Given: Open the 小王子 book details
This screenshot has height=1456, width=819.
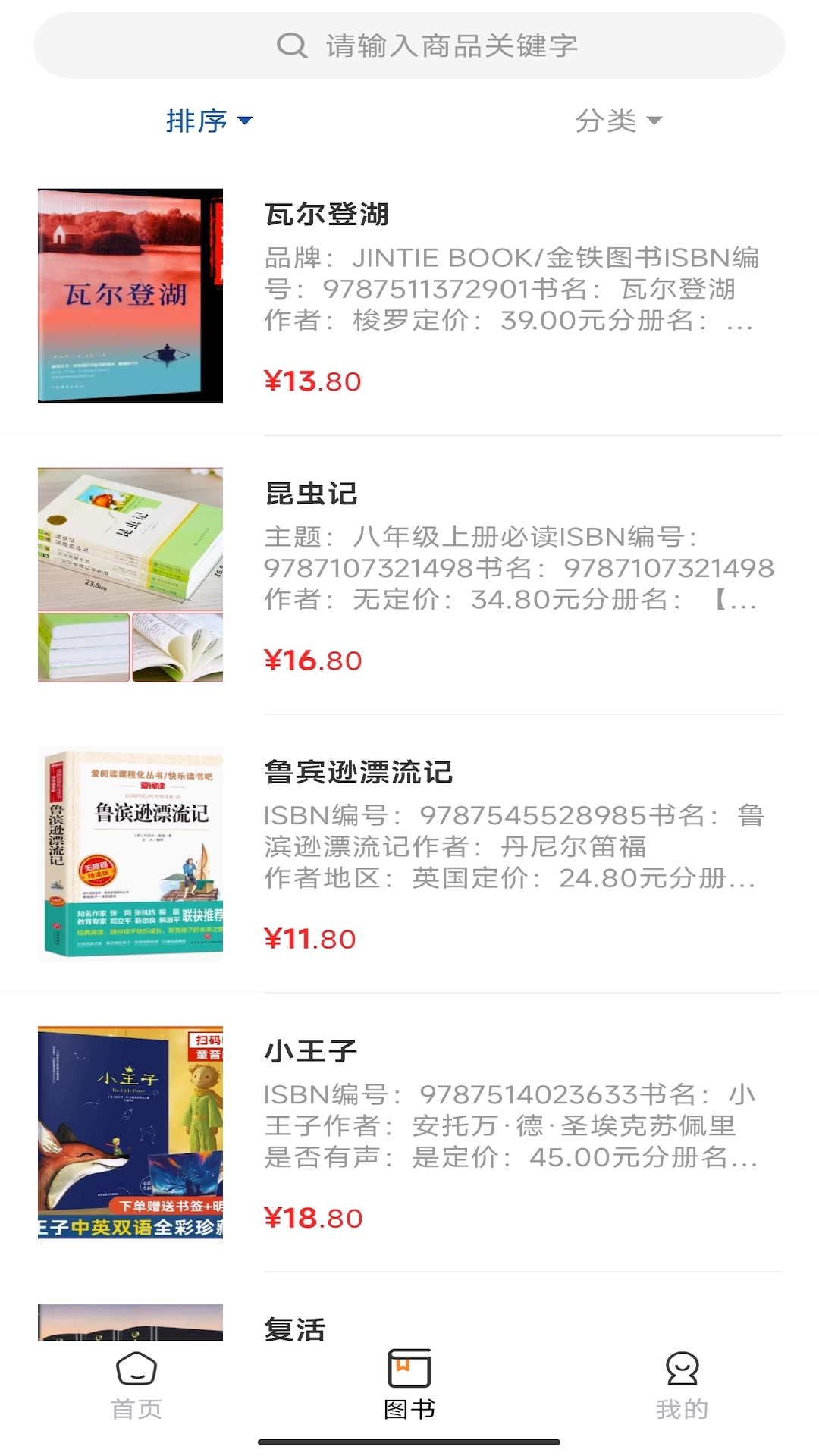Looking at the screenshot, I should click(311, 1050).
